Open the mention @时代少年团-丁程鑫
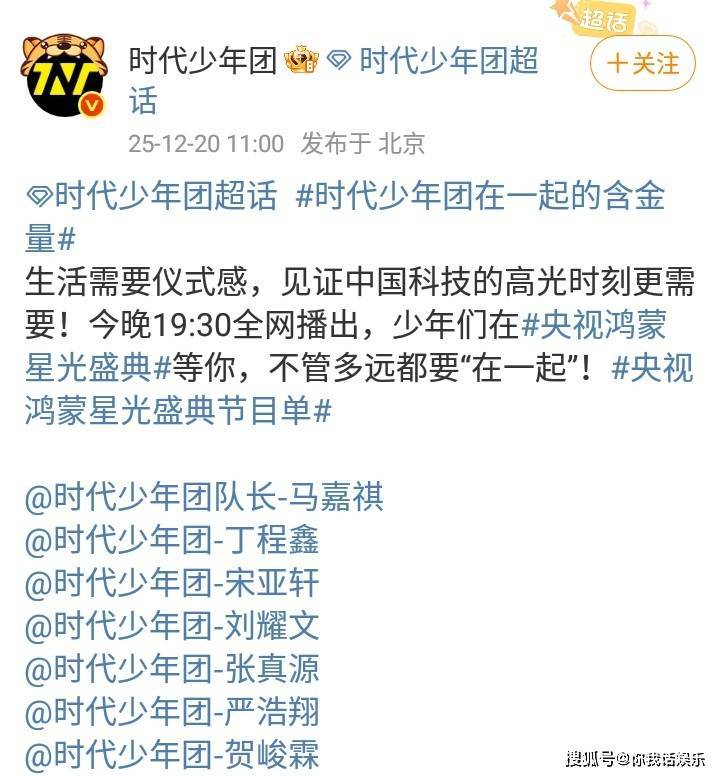720x776 pixels. (x=172, y=541)
